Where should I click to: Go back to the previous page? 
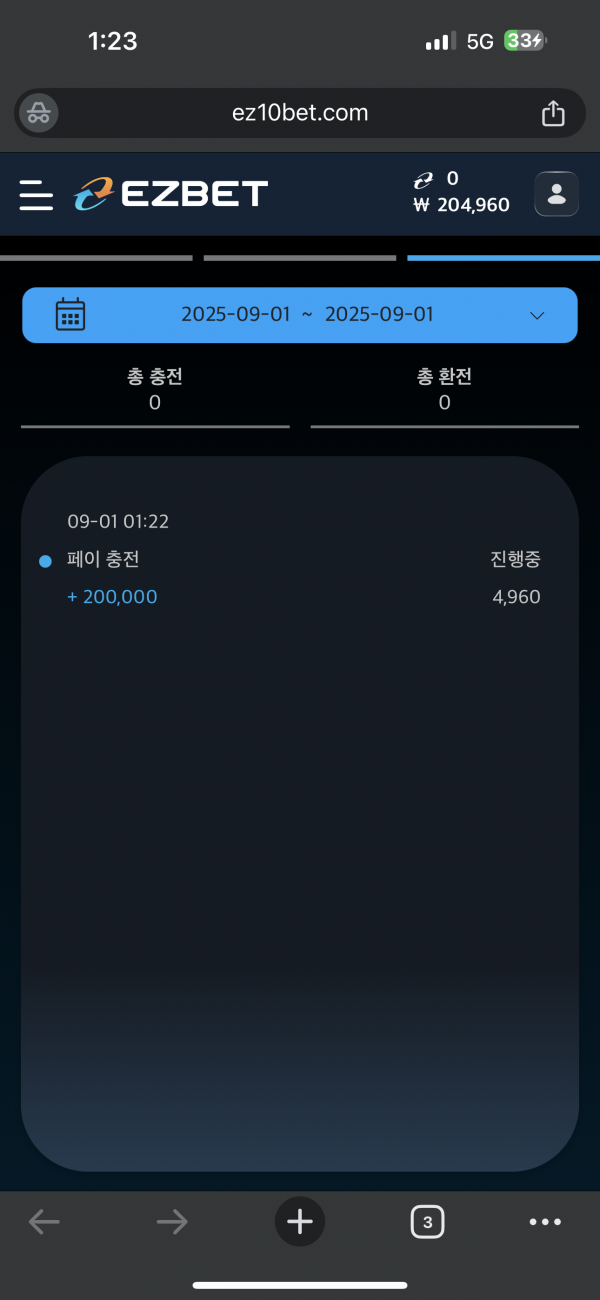pos(44,1221)
